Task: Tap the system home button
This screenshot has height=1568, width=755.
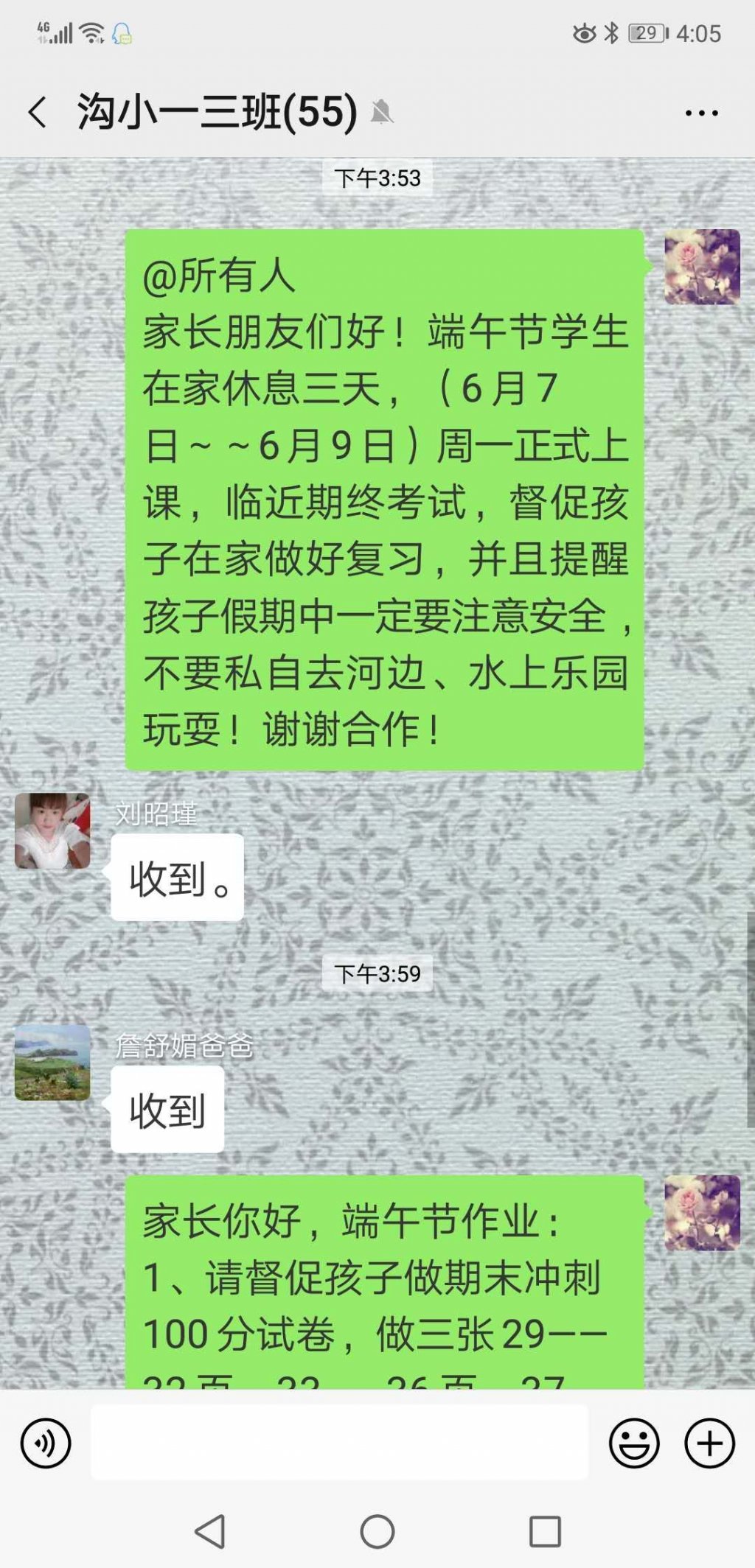Action: pos(377,1532)
